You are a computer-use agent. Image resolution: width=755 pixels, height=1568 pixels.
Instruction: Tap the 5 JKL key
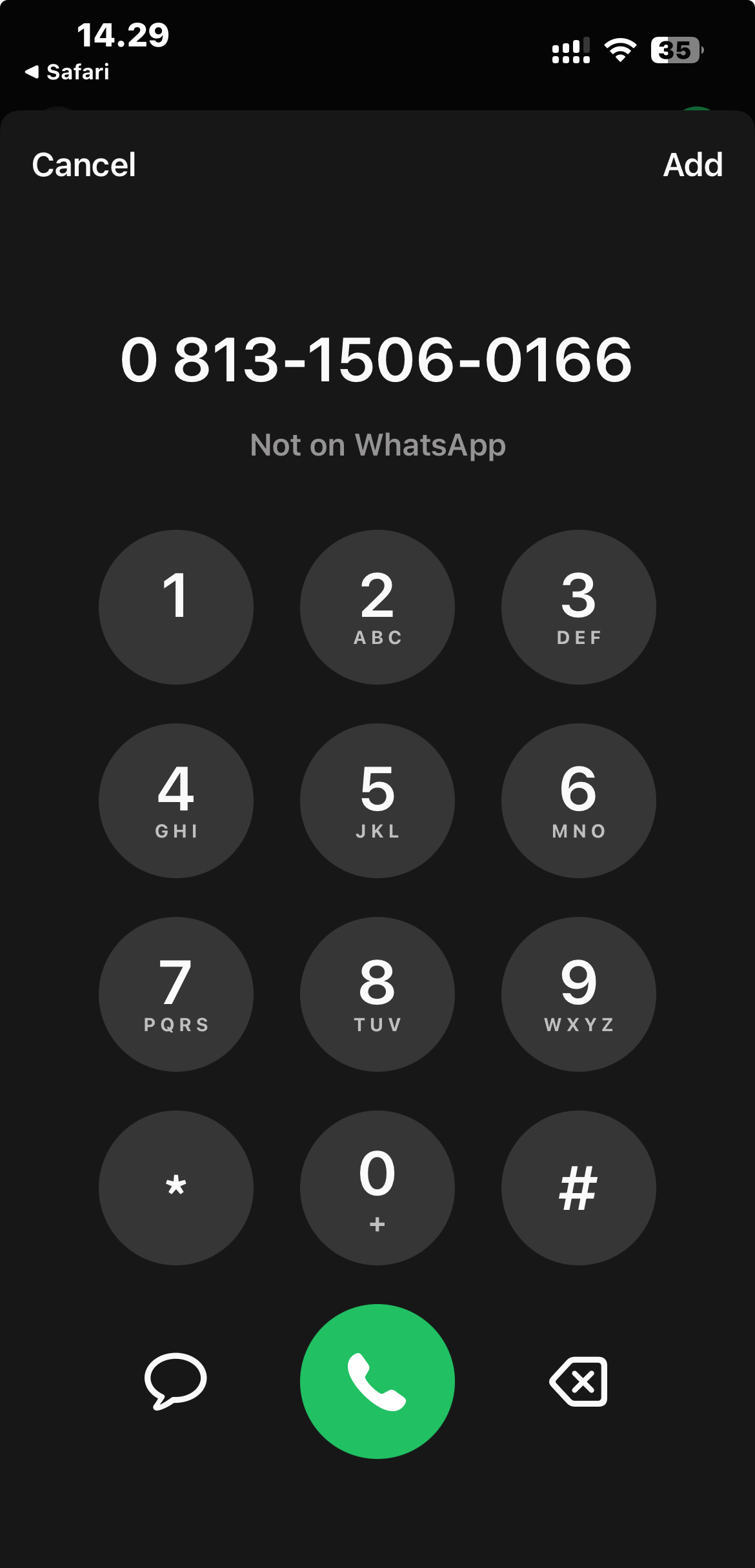(377, 801)
